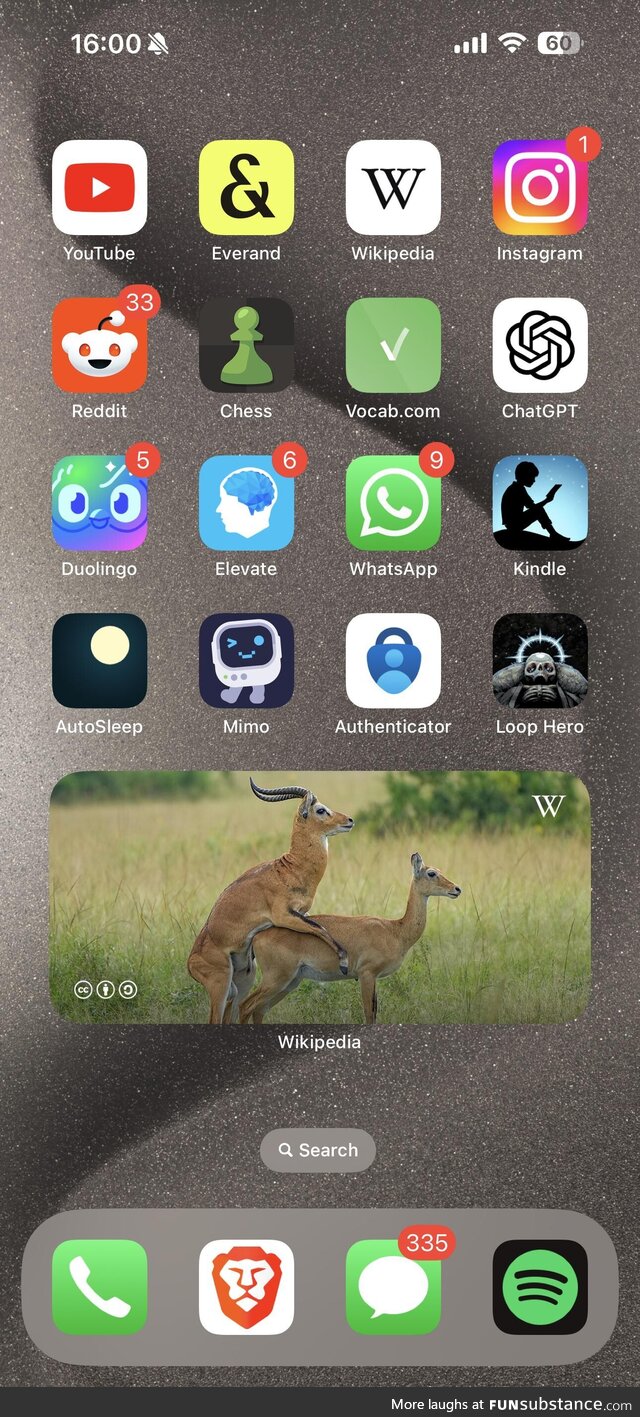Launch the Kindle app
640x1417 pixels.
[540, 503]
